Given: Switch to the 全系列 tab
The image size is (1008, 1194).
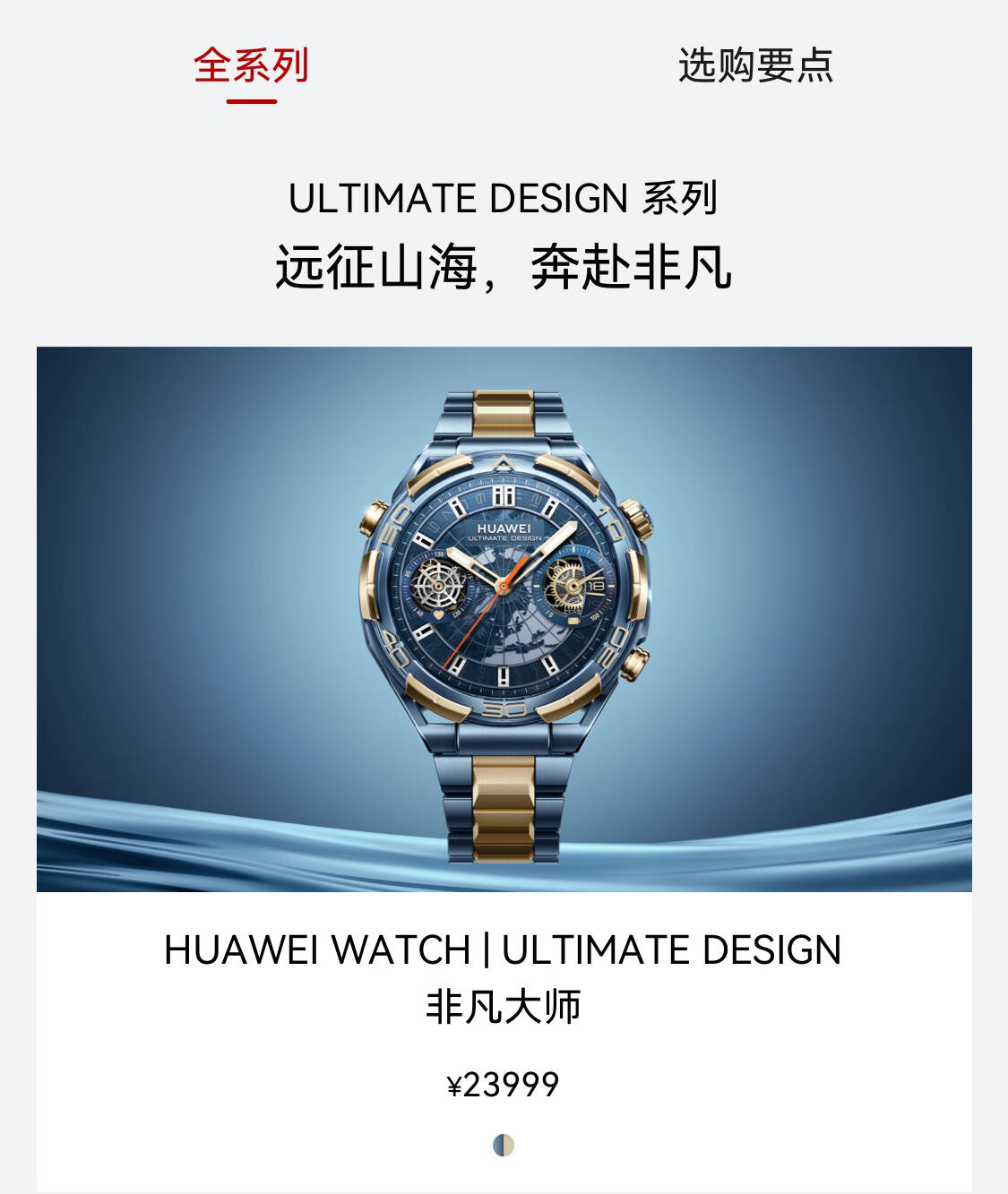Looking at the screenshot, I should pyautogui.click(x=251, y=66).
